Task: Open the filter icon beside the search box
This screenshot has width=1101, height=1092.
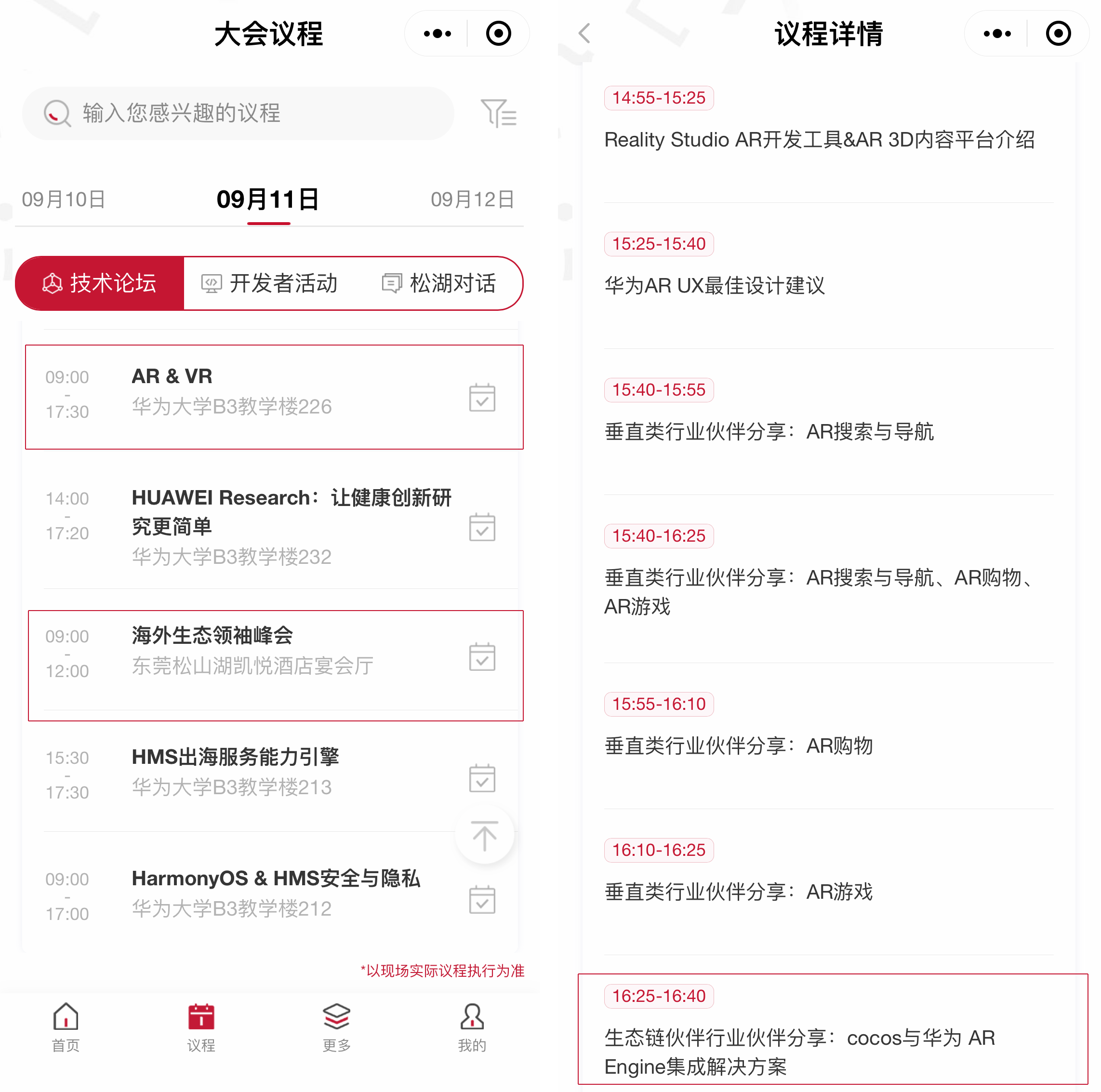Action: 498,113
